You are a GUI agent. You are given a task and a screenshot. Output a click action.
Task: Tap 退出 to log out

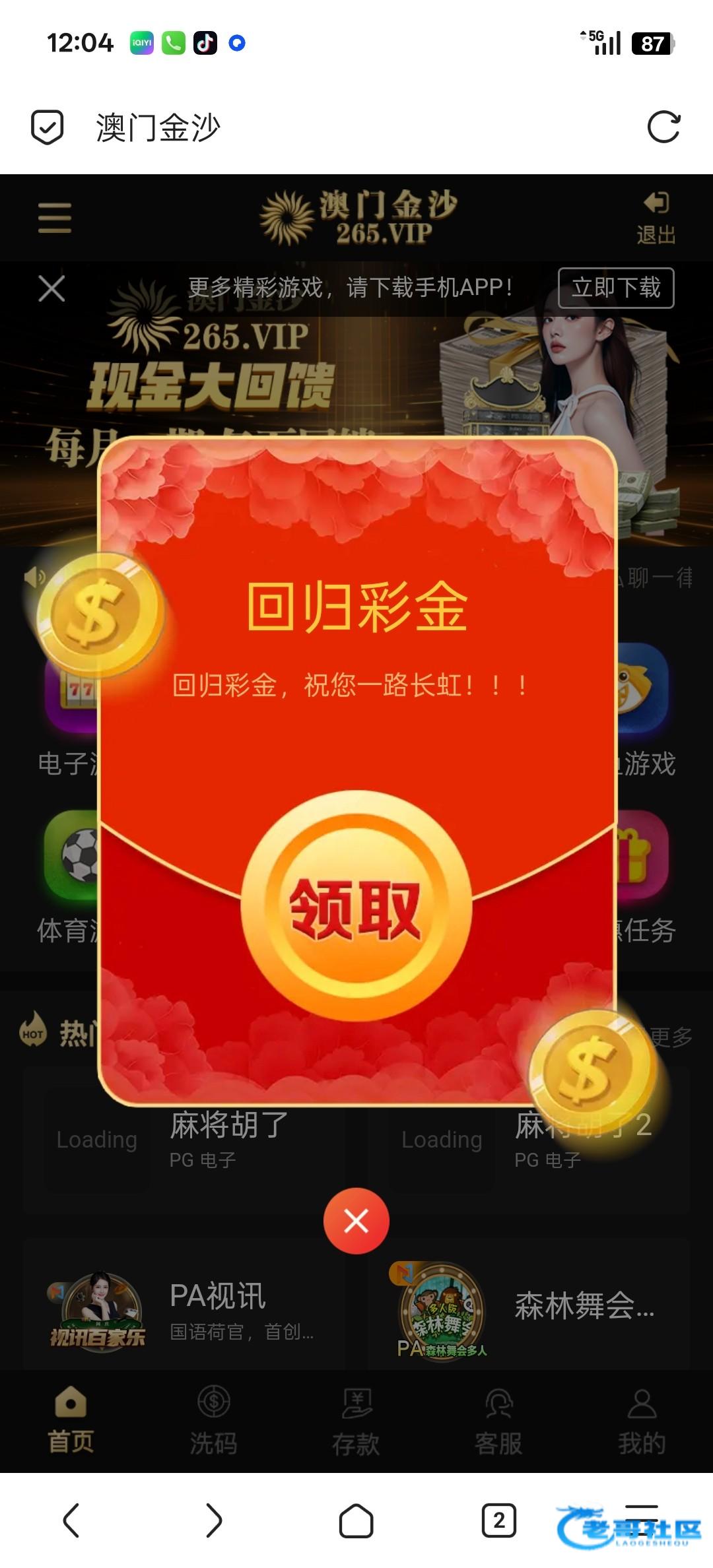(656, 218)
